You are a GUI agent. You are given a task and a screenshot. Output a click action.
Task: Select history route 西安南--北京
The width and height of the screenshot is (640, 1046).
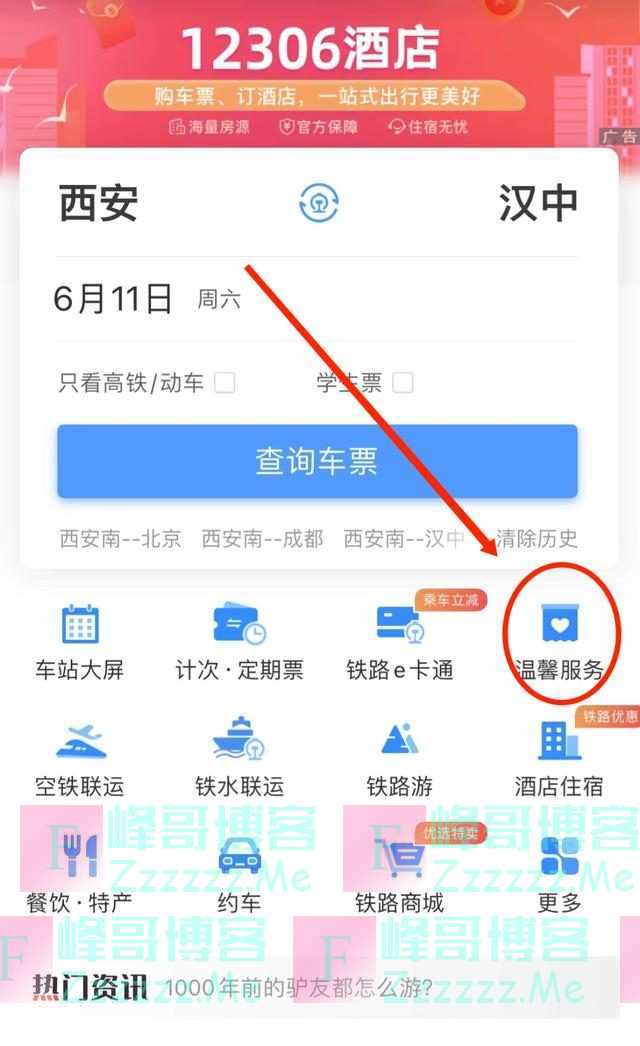click(x=120, y=539)
